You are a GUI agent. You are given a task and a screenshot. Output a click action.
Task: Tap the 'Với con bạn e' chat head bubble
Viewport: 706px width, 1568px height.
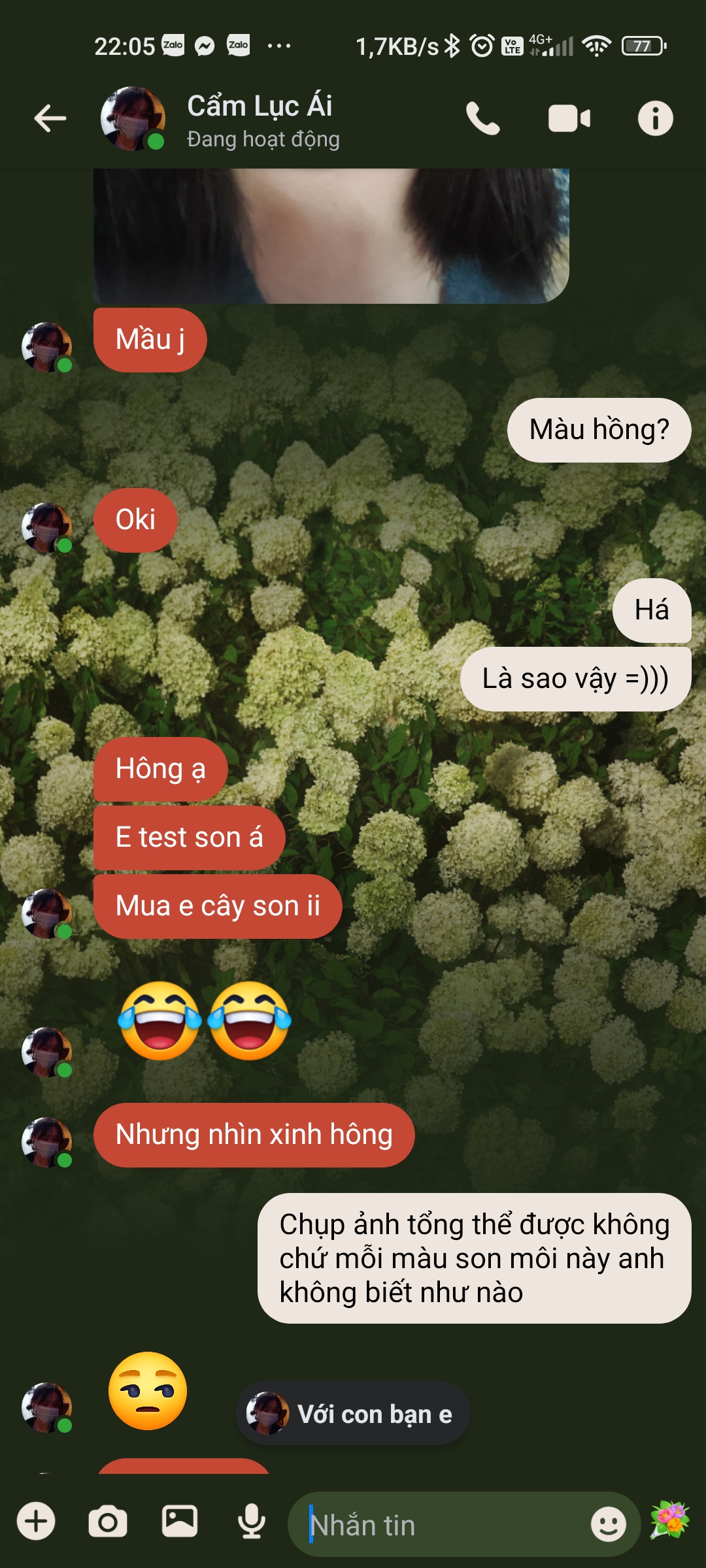353,1414
